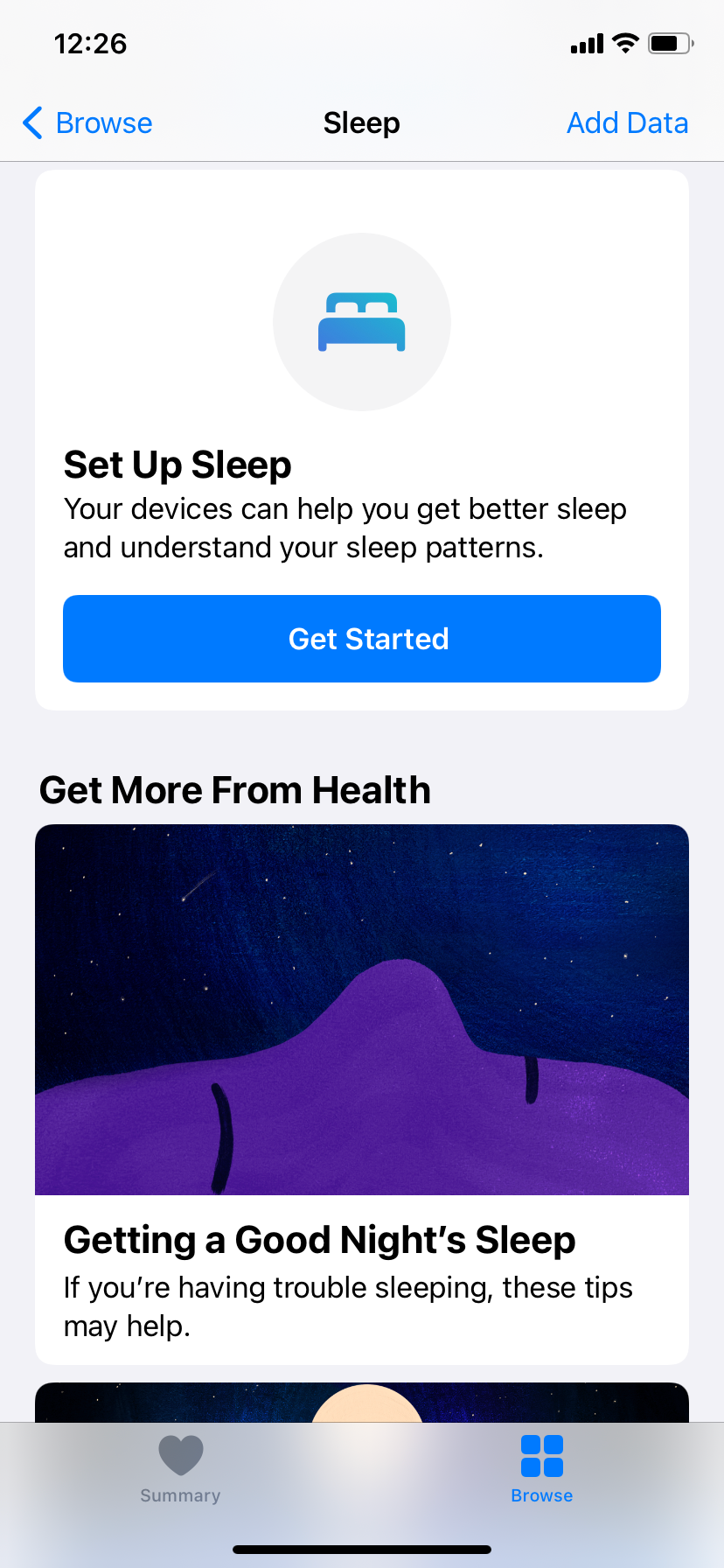724x1568 pixels.
Task: Switch to the Summary tab
Action: 181,1470
